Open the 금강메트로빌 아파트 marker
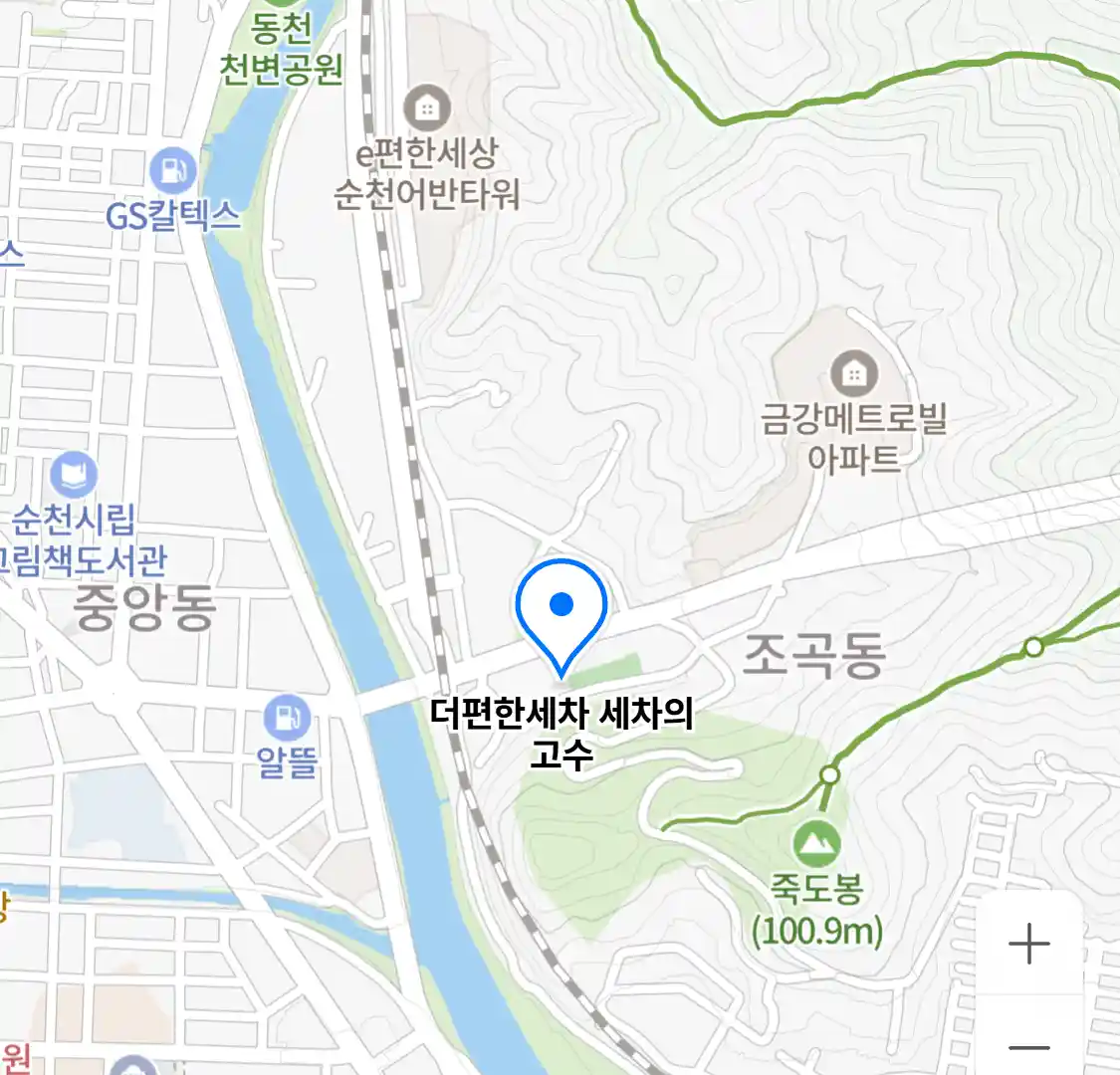The height and width of the screenshot is (1075, 1120). pyautogui.click(x=853, y=374)
